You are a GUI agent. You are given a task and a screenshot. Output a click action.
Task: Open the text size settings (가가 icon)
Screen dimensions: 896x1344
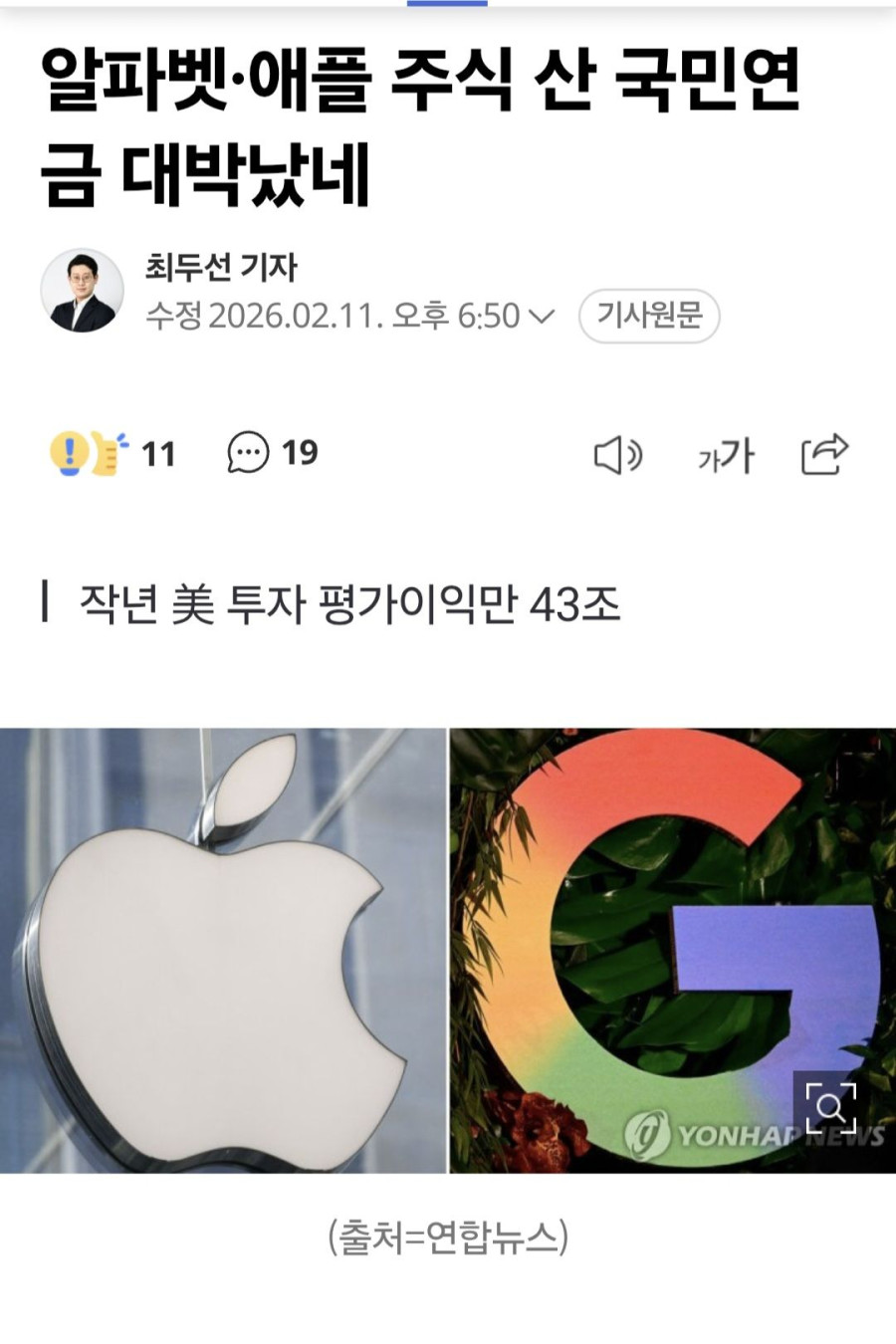click(x=725, y=456)
